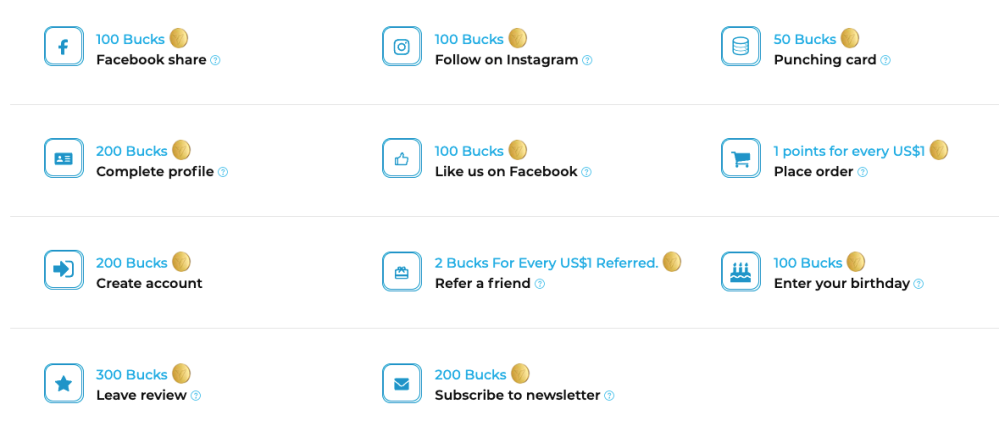The image size is (999, 443).
Task: Open Subscribe to newsletter reward
Action: 402,383
